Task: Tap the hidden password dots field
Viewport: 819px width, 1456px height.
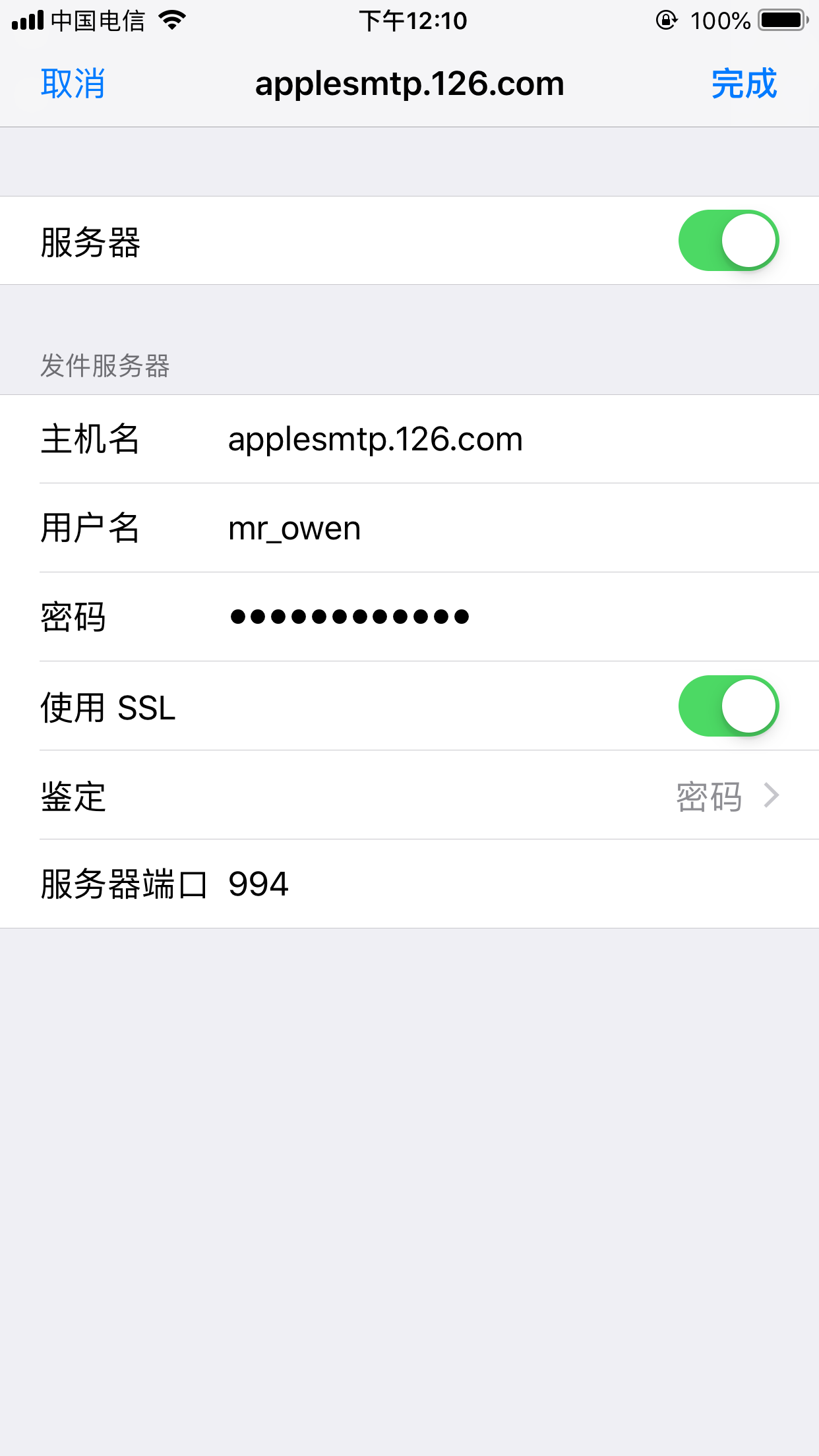Action: pyautogui.click(x=349, y=615)
